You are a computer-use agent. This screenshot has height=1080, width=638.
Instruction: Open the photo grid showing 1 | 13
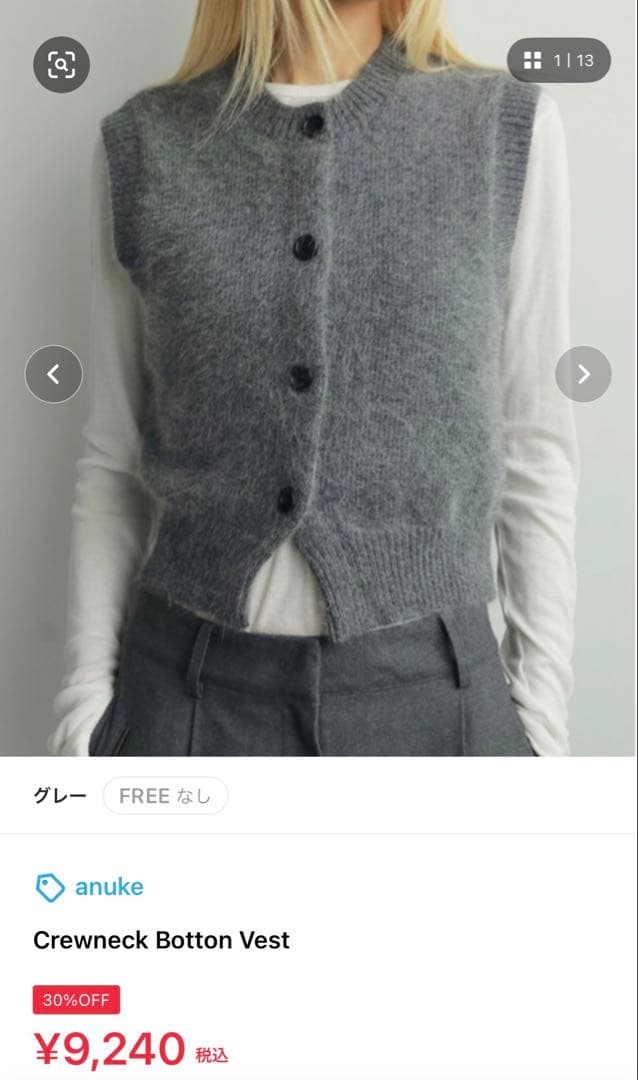(x=559, y=60)
